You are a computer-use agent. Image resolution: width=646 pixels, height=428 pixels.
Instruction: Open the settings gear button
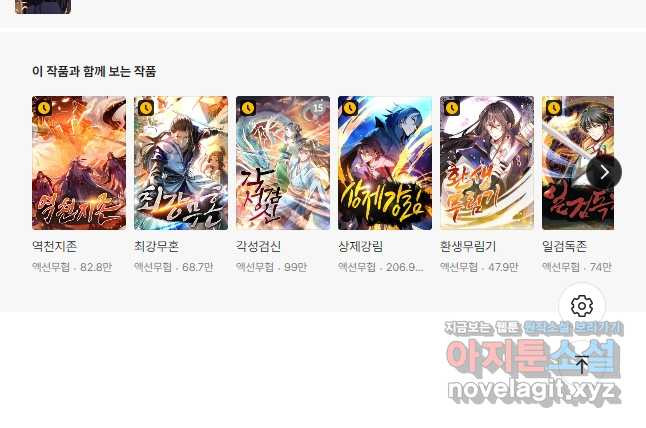(582, 306)
